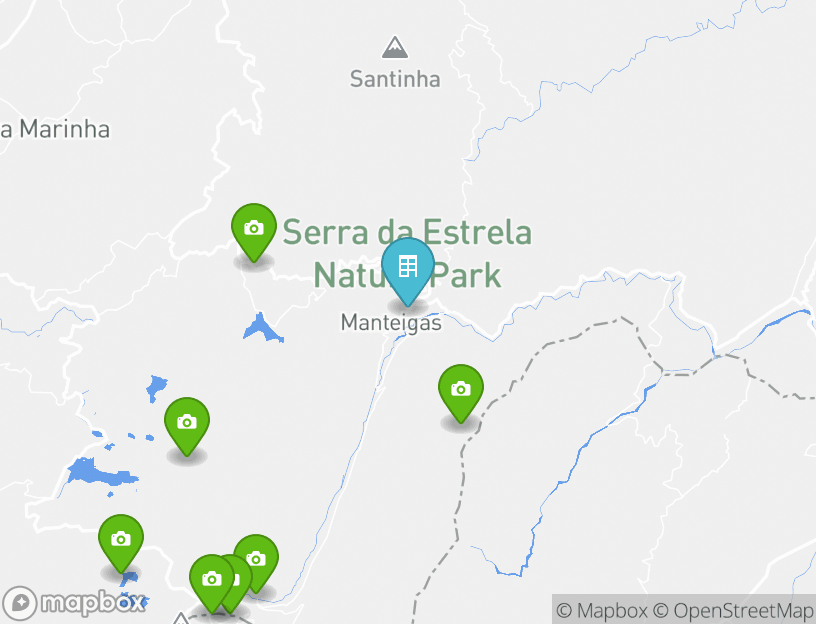Tap the blue hotel marker above Manteigas
816x624 pixels.
pos(407,267)
